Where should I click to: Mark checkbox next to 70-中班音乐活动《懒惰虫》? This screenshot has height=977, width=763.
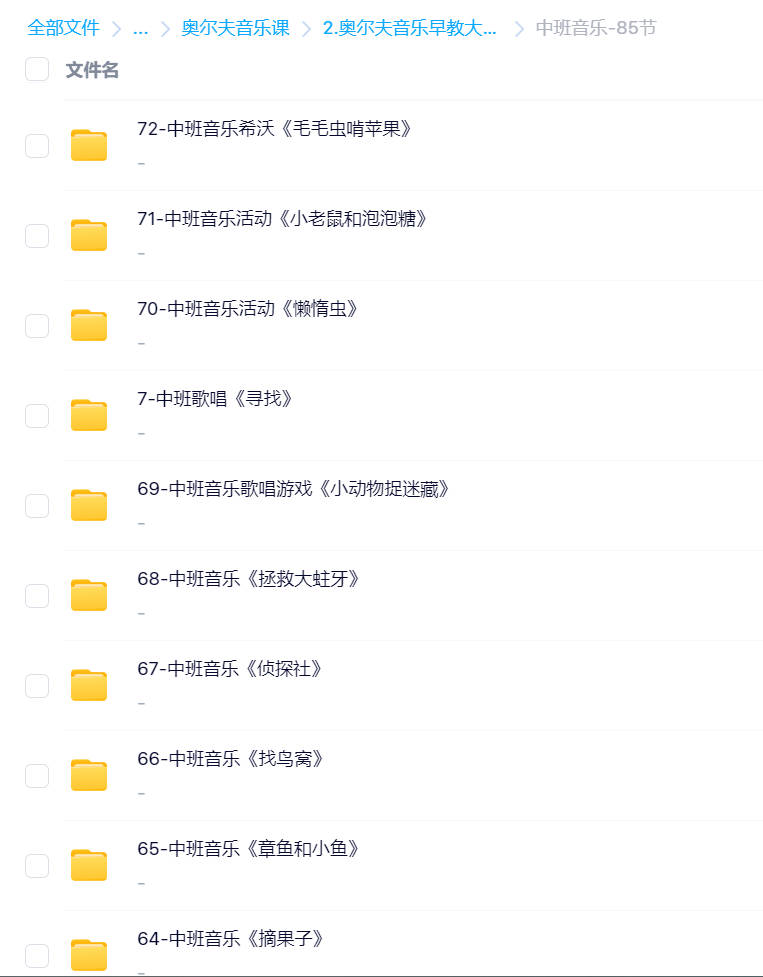(37, 326)
